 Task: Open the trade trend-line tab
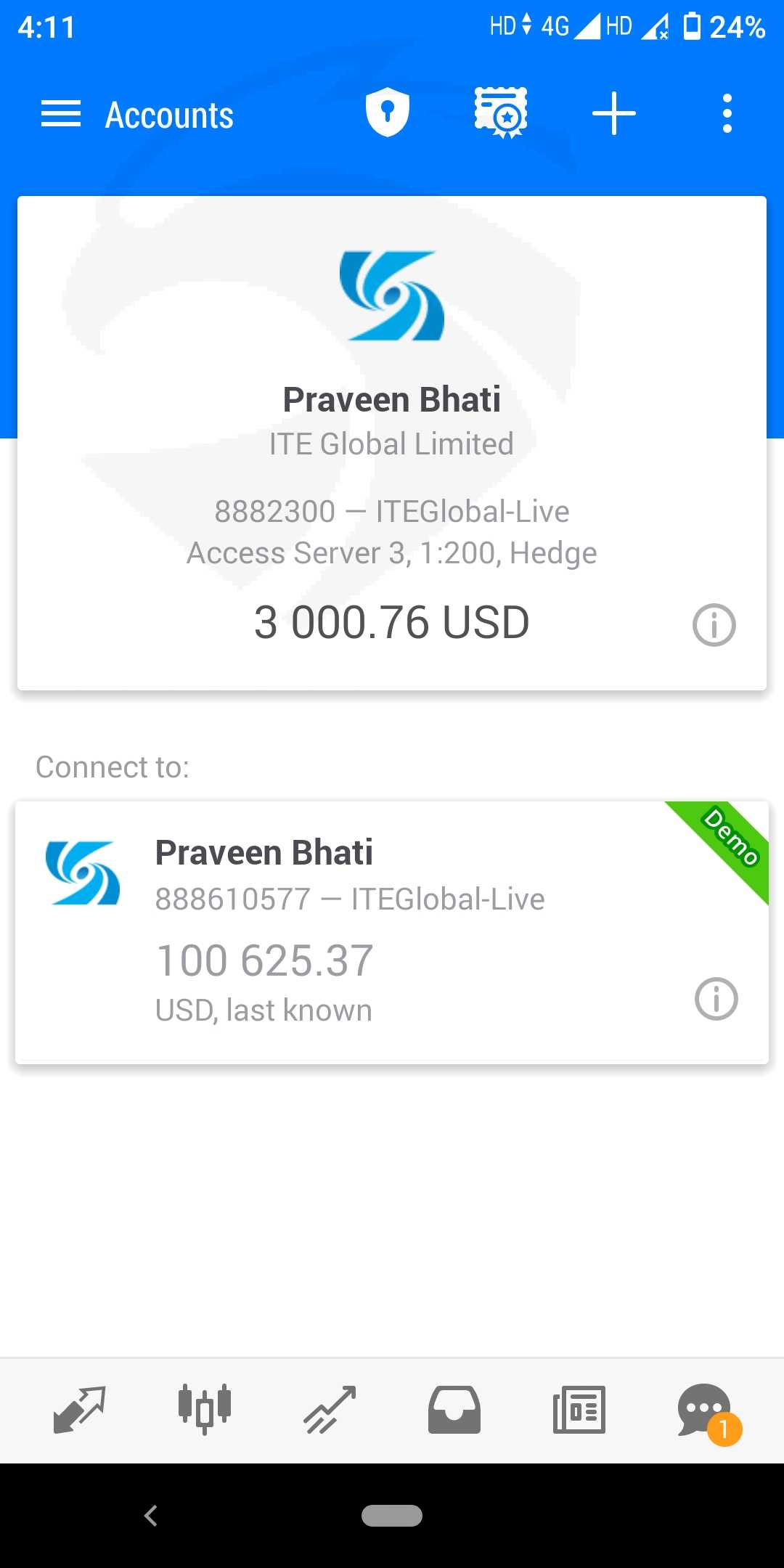coord(330,1410)
